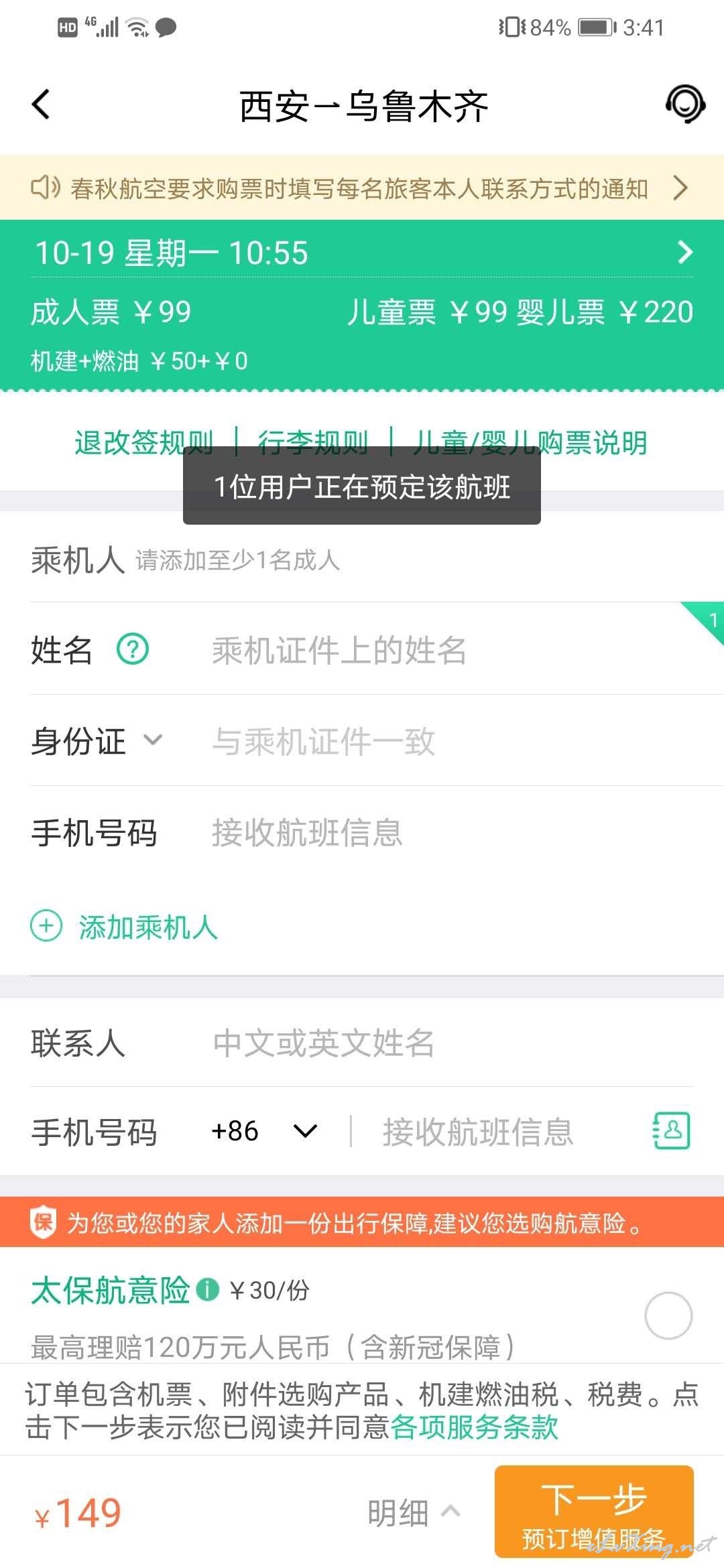Open 各项服务条款 link
The height and width of the screenshot is (1568, 724).
[474, 1426]
